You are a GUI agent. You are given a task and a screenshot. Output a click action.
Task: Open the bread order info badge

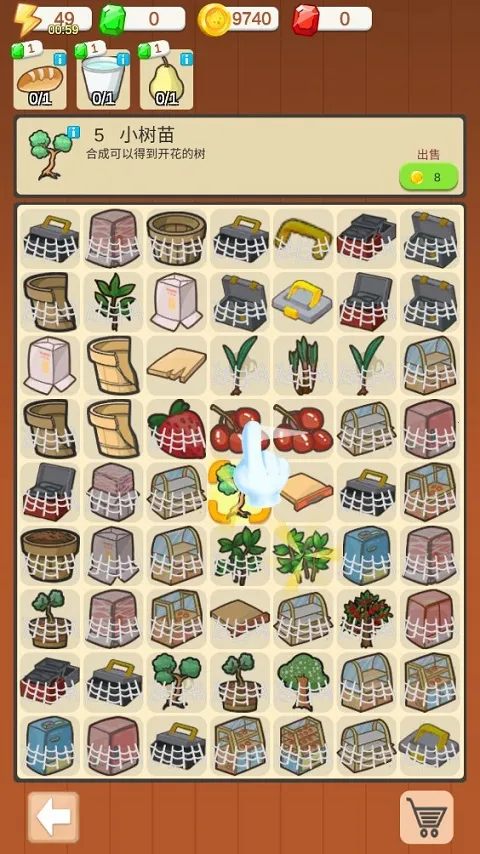pyautogui.click(x=60, y=59)
